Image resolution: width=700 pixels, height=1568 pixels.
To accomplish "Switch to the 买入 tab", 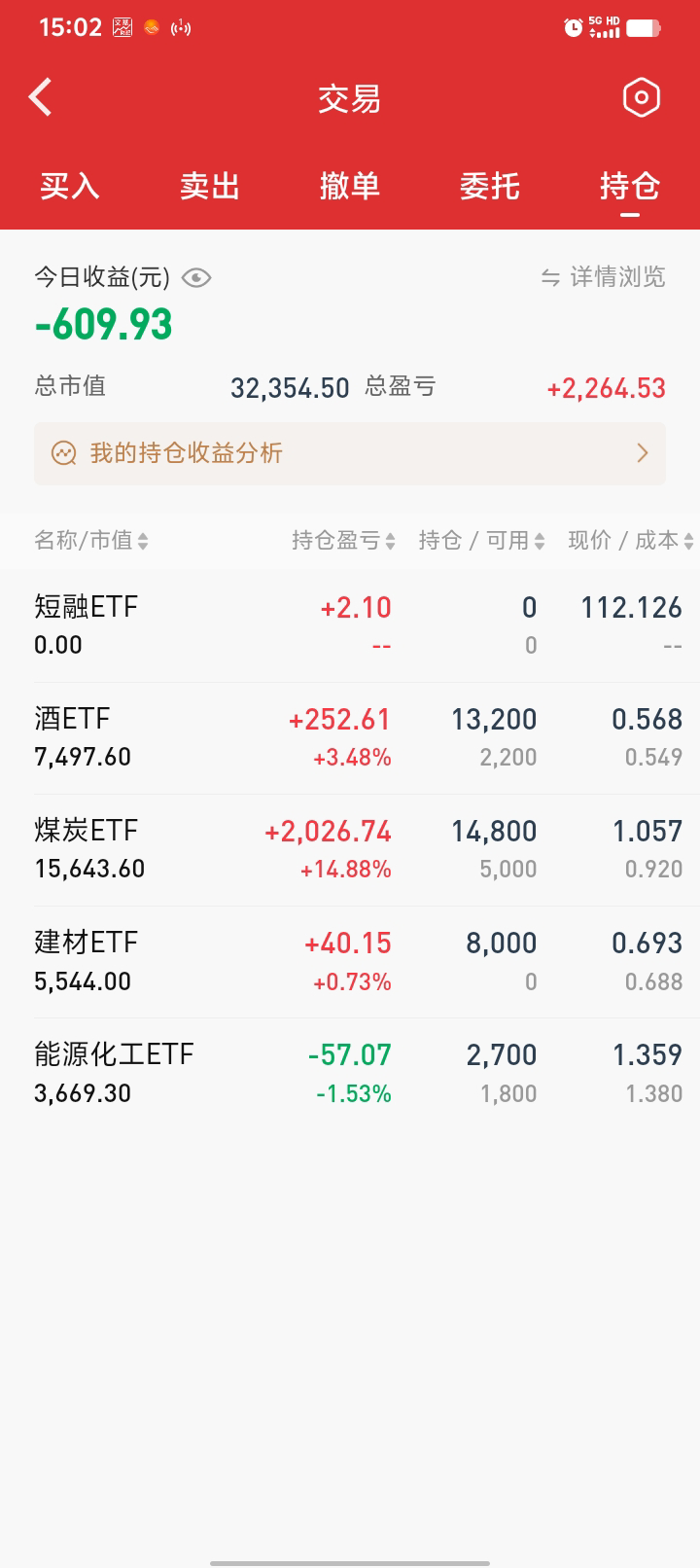I will [70, 186].
